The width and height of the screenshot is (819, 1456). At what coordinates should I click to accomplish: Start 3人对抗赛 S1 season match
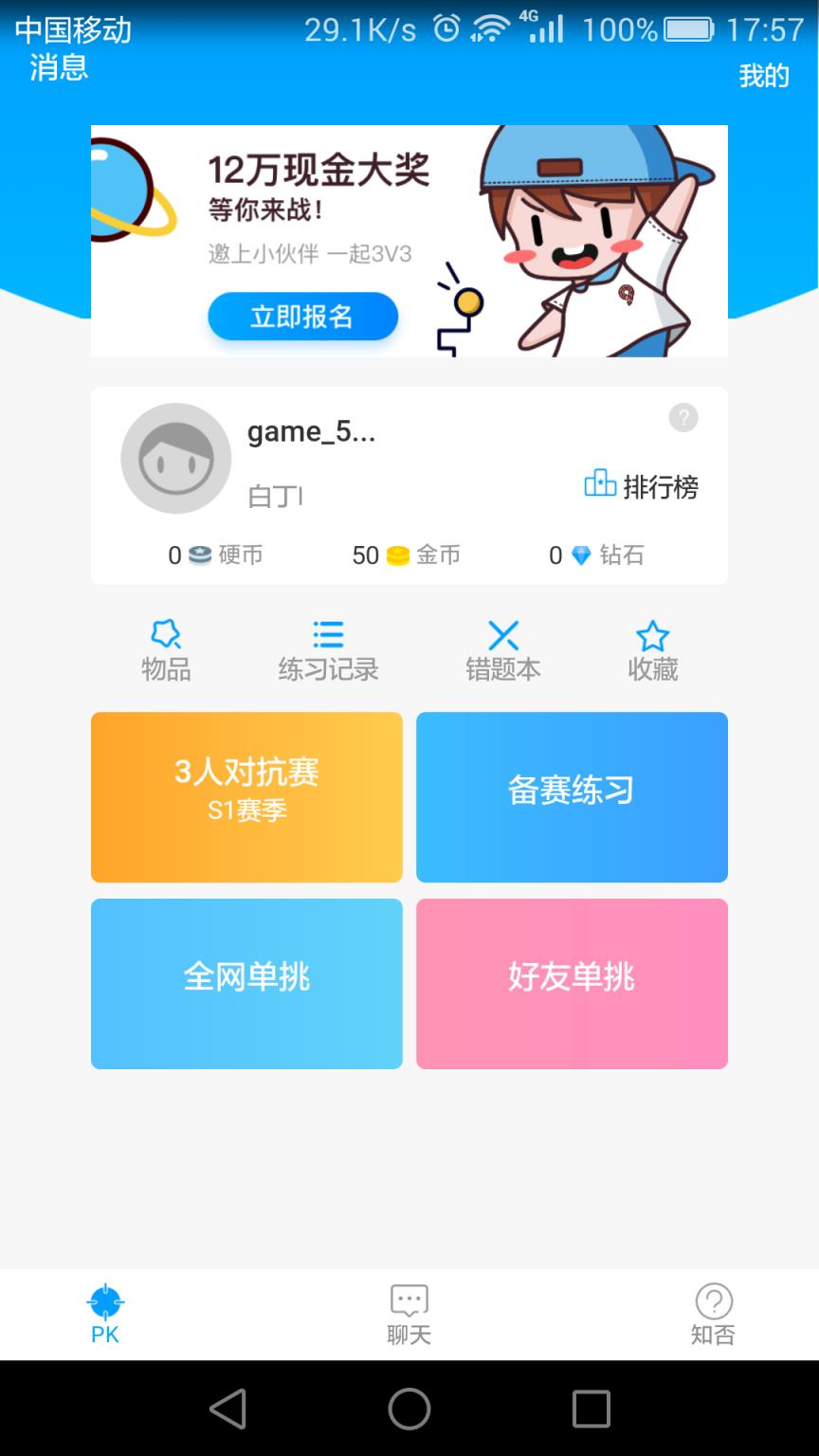coord(246,796)
